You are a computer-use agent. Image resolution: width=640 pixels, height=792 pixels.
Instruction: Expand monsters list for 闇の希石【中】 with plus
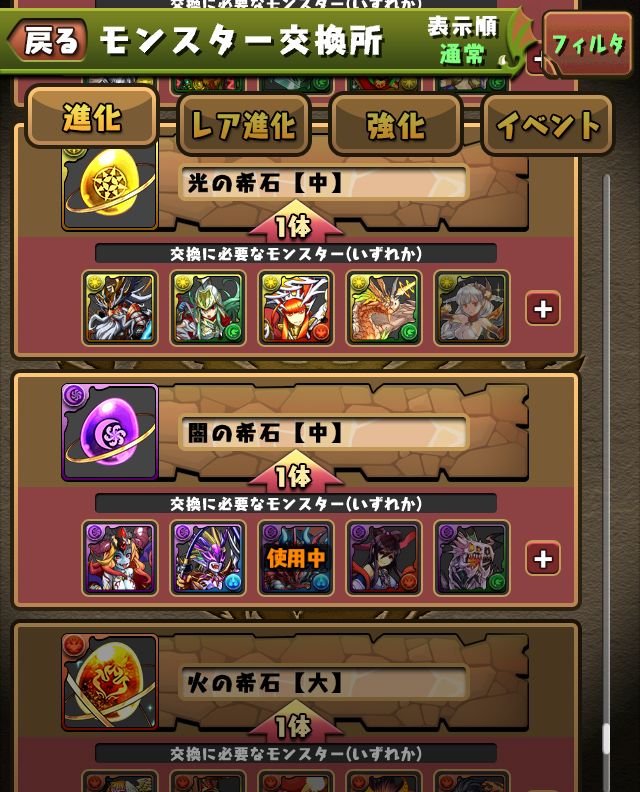coord(542,558)
